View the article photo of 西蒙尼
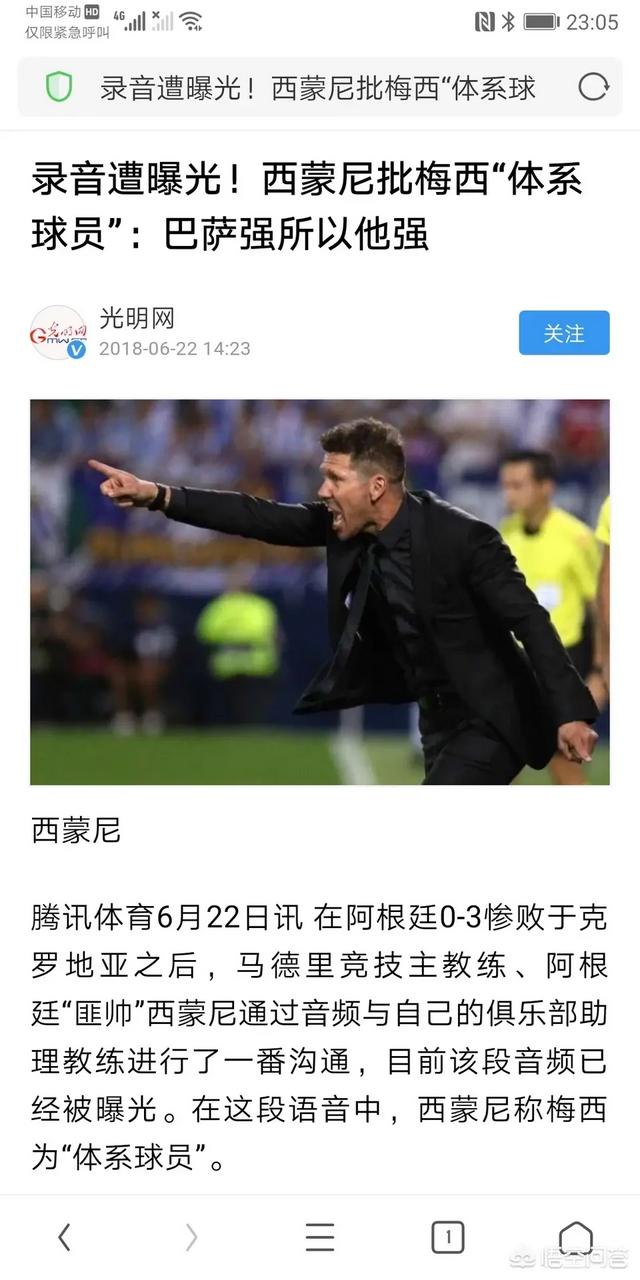This screenshot has width=640, height=1280. click(x=320, y=592)
